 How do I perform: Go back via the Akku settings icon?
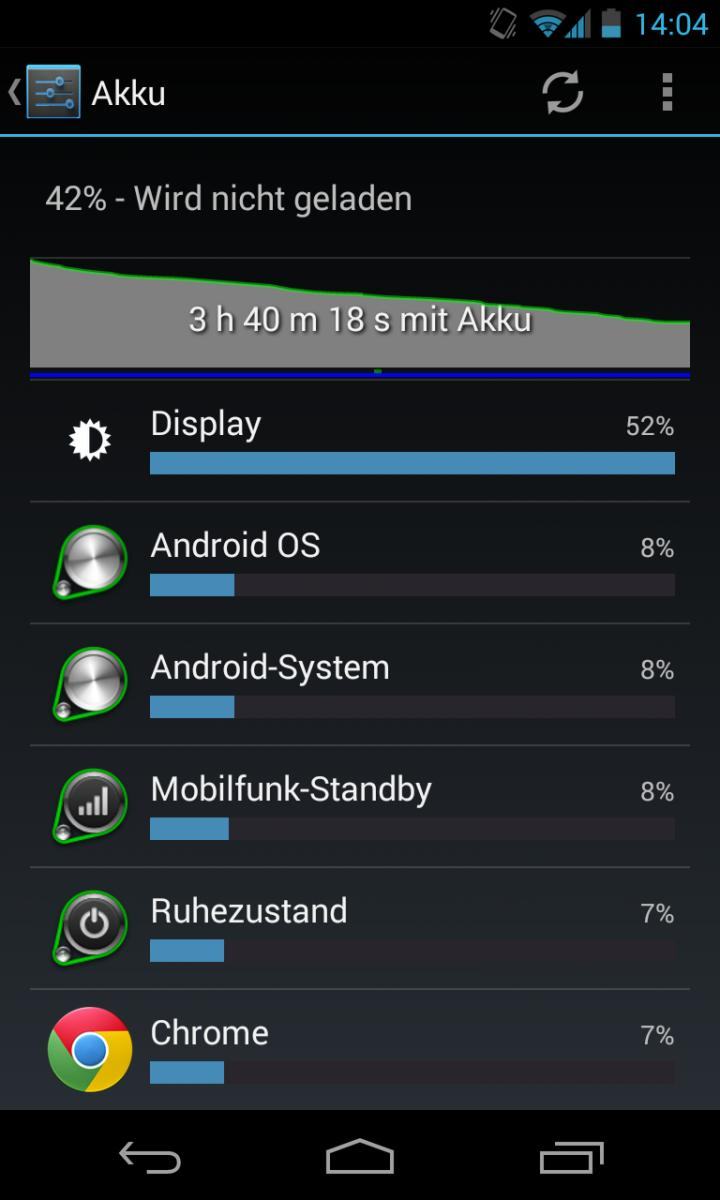click(45, 92)
